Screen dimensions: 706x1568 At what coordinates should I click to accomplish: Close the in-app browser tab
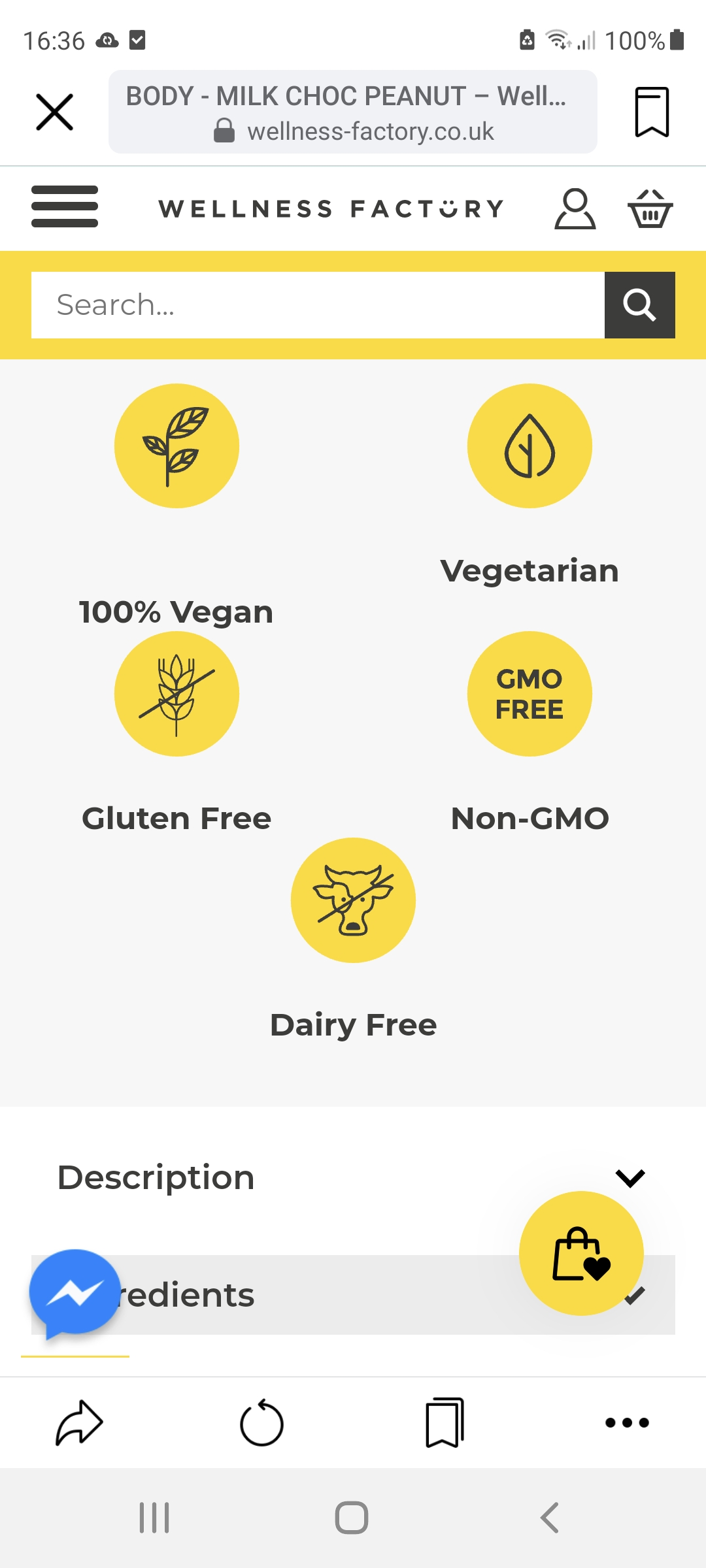[x=55, y=112]
